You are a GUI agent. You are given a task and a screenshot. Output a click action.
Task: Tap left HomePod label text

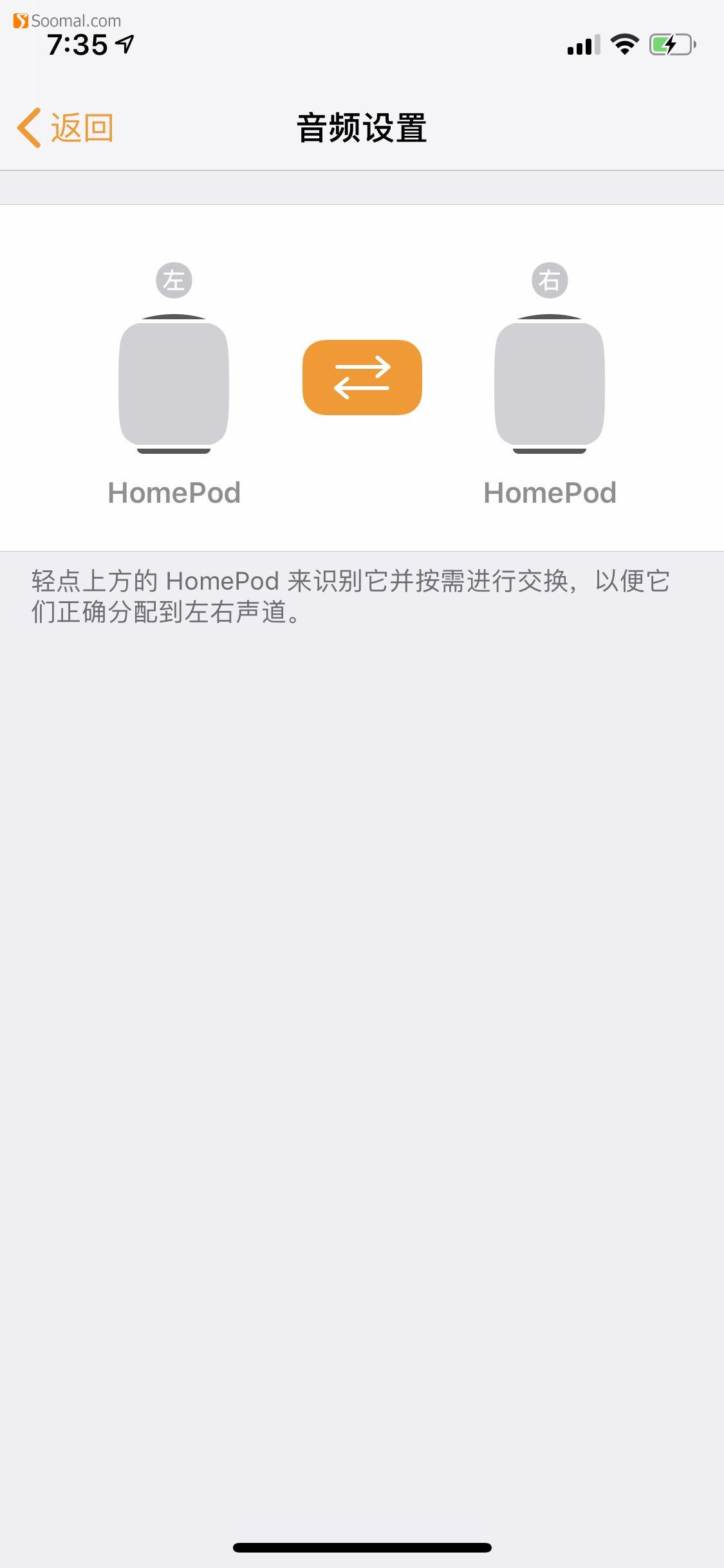[x=174, y=492]
